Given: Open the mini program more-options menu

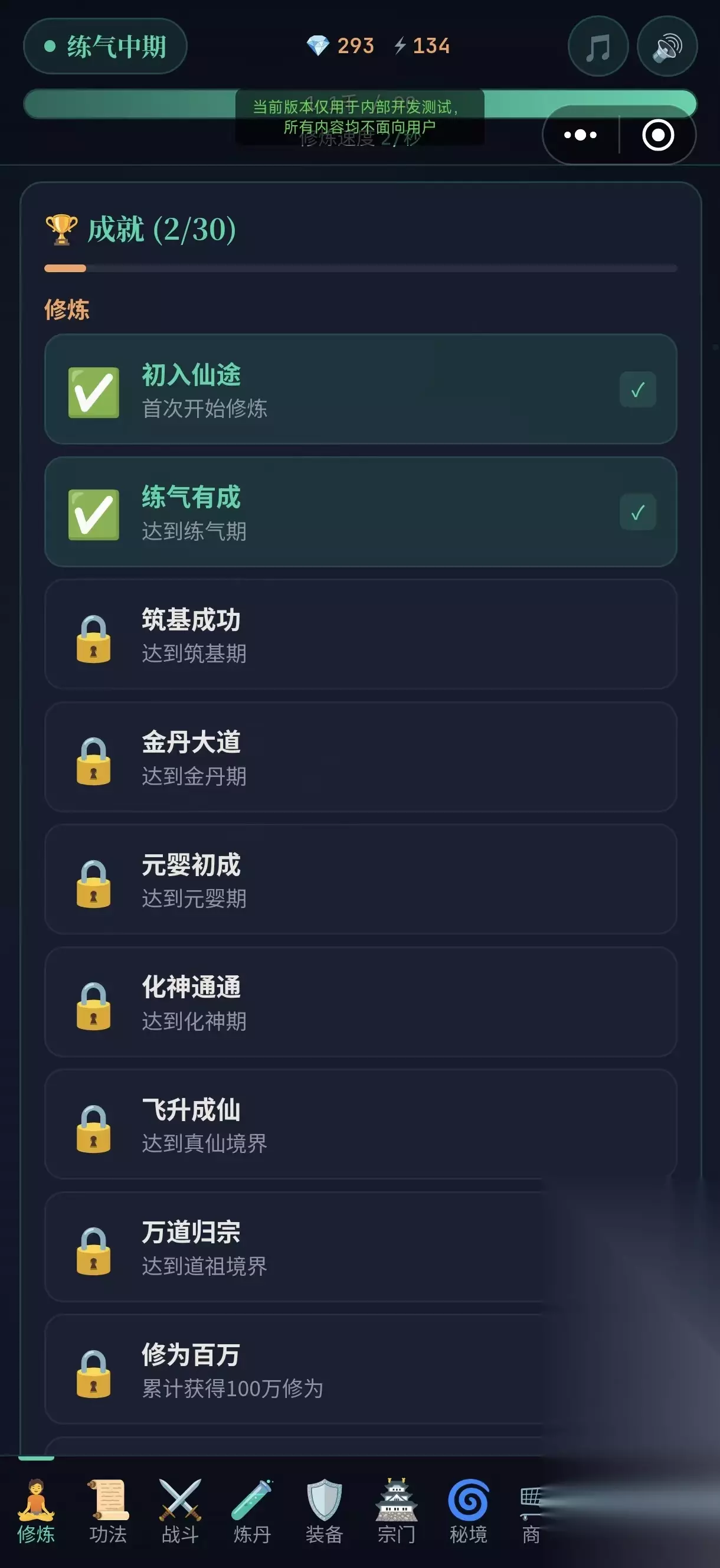Looking at the screenshot, I should 581,135.
